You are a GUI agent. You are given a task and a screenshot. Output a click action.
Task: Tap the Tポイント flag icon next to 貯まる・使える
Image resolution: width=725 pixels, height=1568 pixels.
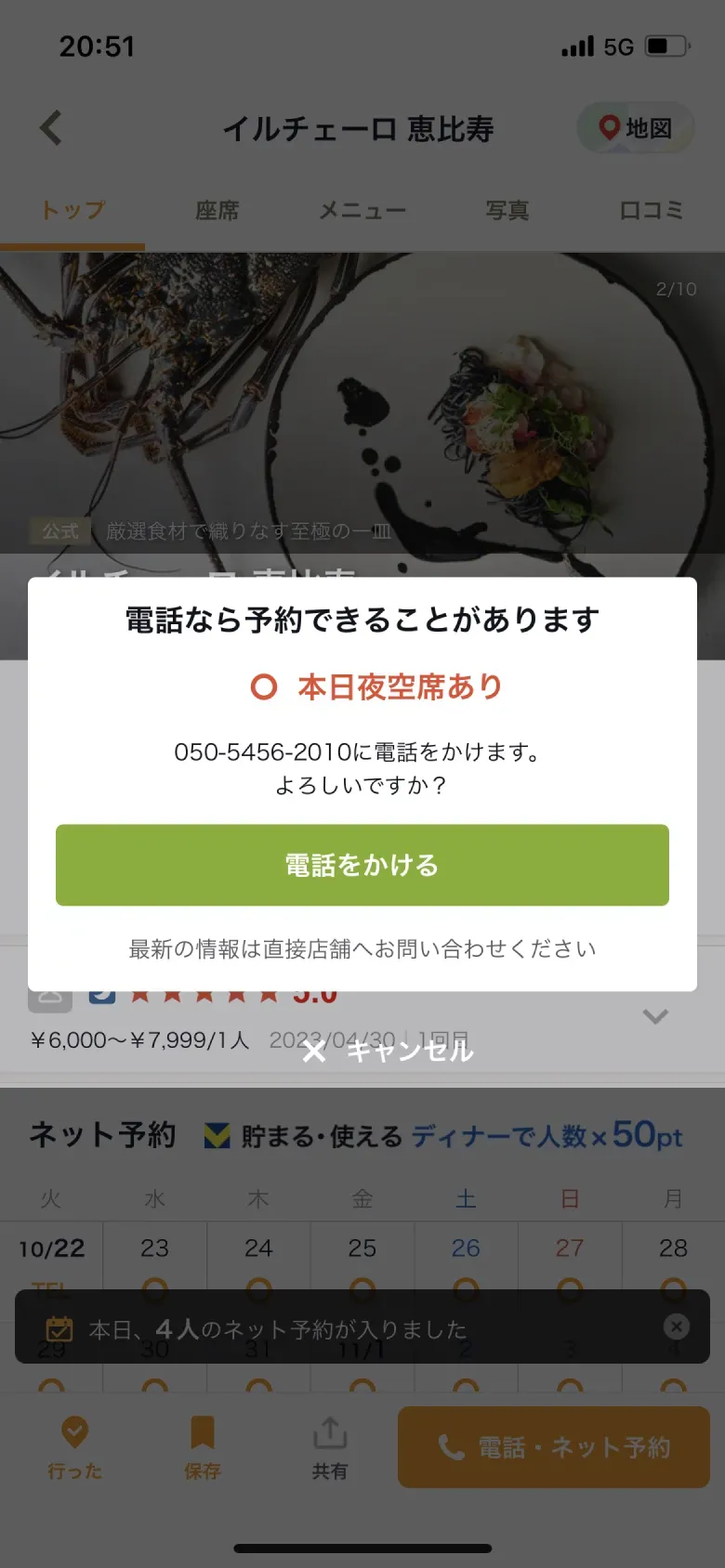click(x=217, y=1136)
